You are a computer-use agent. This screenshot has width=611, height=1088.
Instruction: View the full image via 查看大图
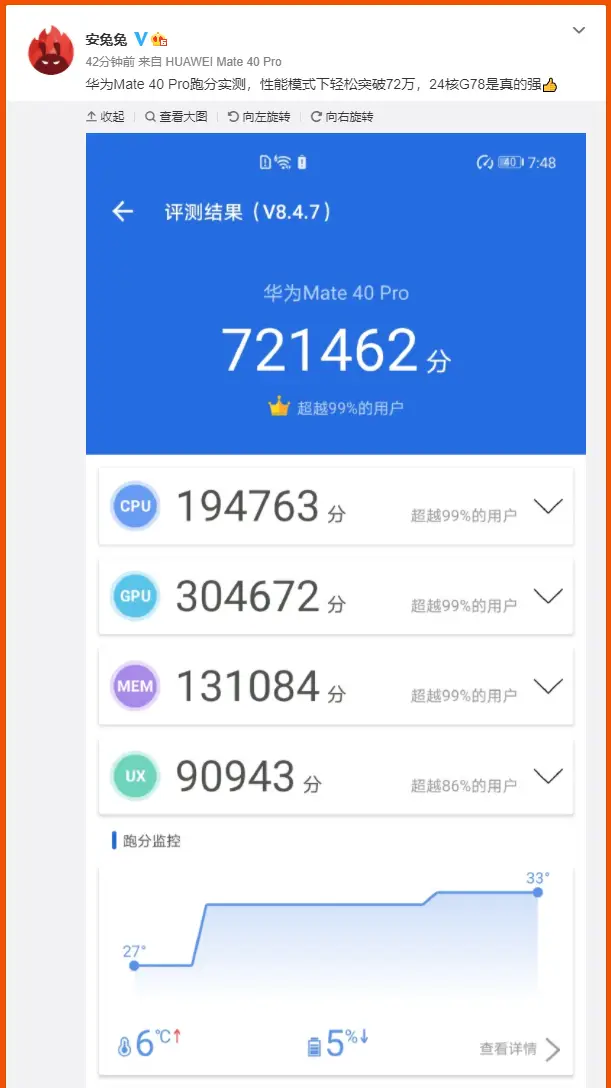click(x=176, y=117)
